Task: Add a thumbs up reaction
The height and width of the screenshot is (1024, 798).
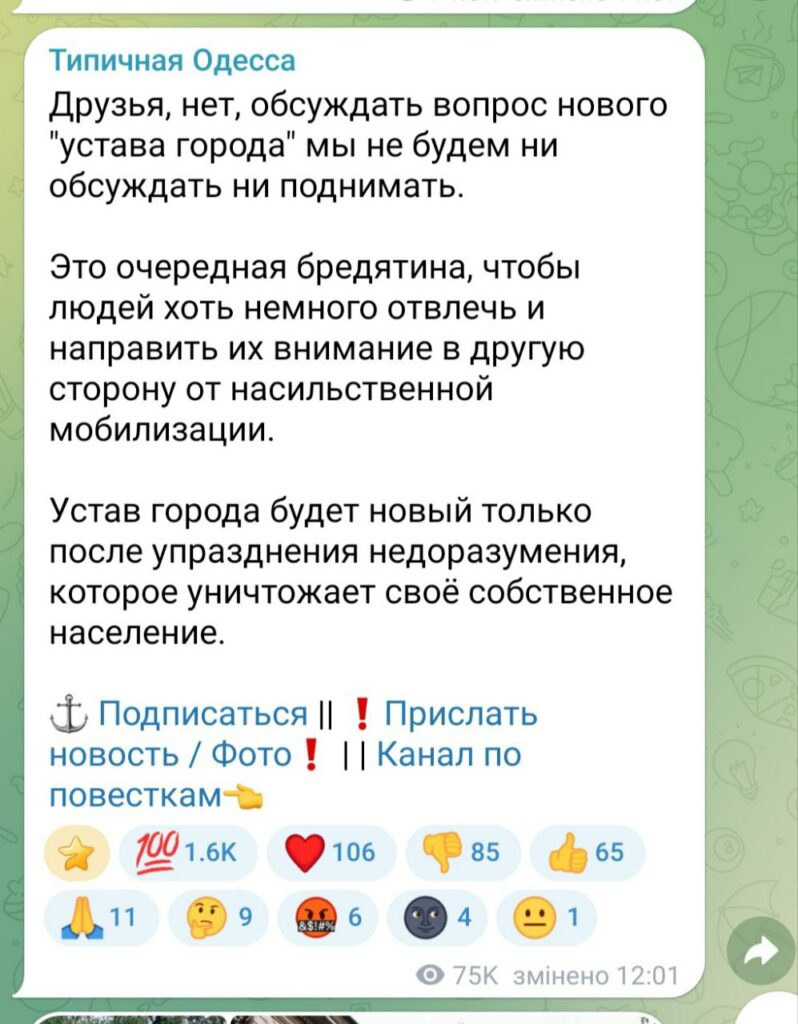Action: point(587,852)
